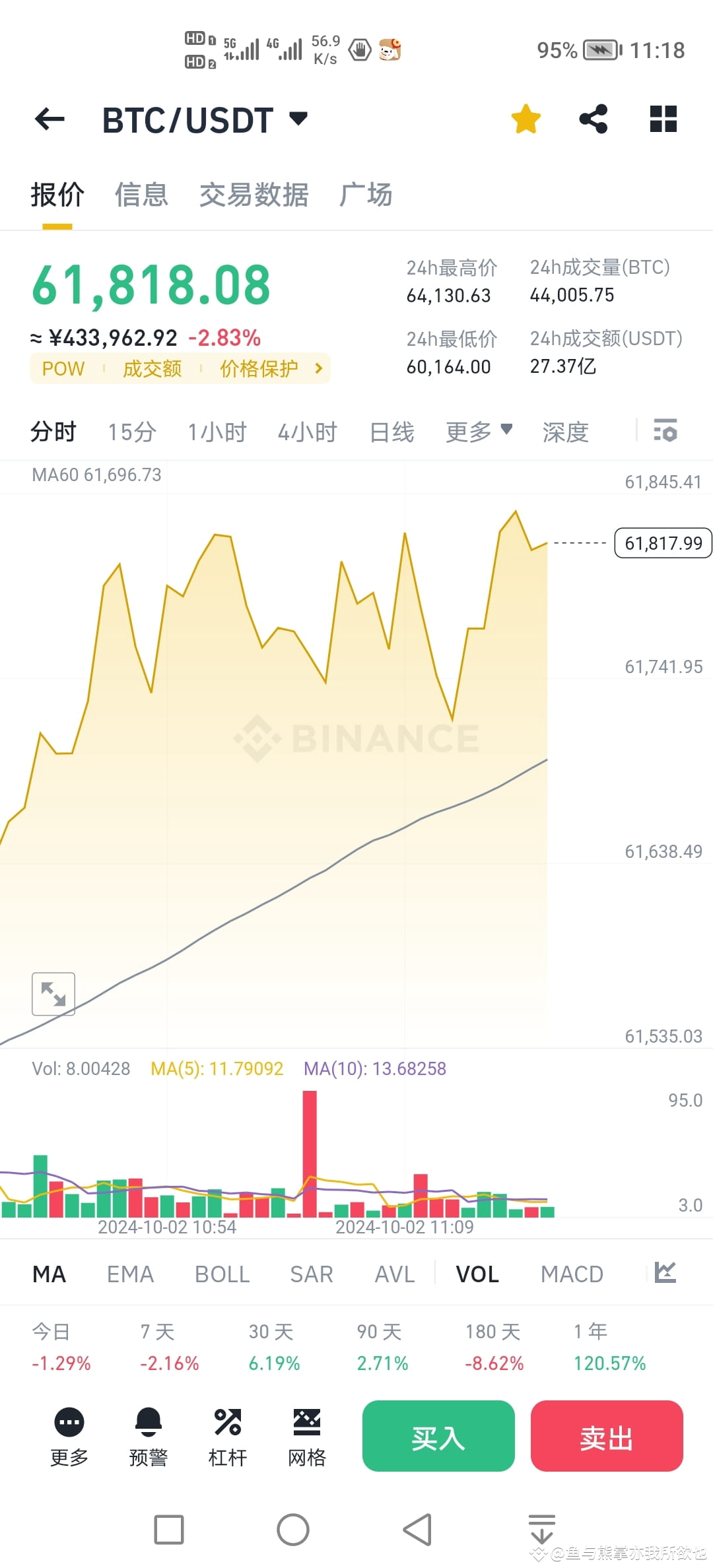Viewport: 713px width, 1568px height.
Task: Switch to the 交易数据 tab
Action: (x=255, y=195)
